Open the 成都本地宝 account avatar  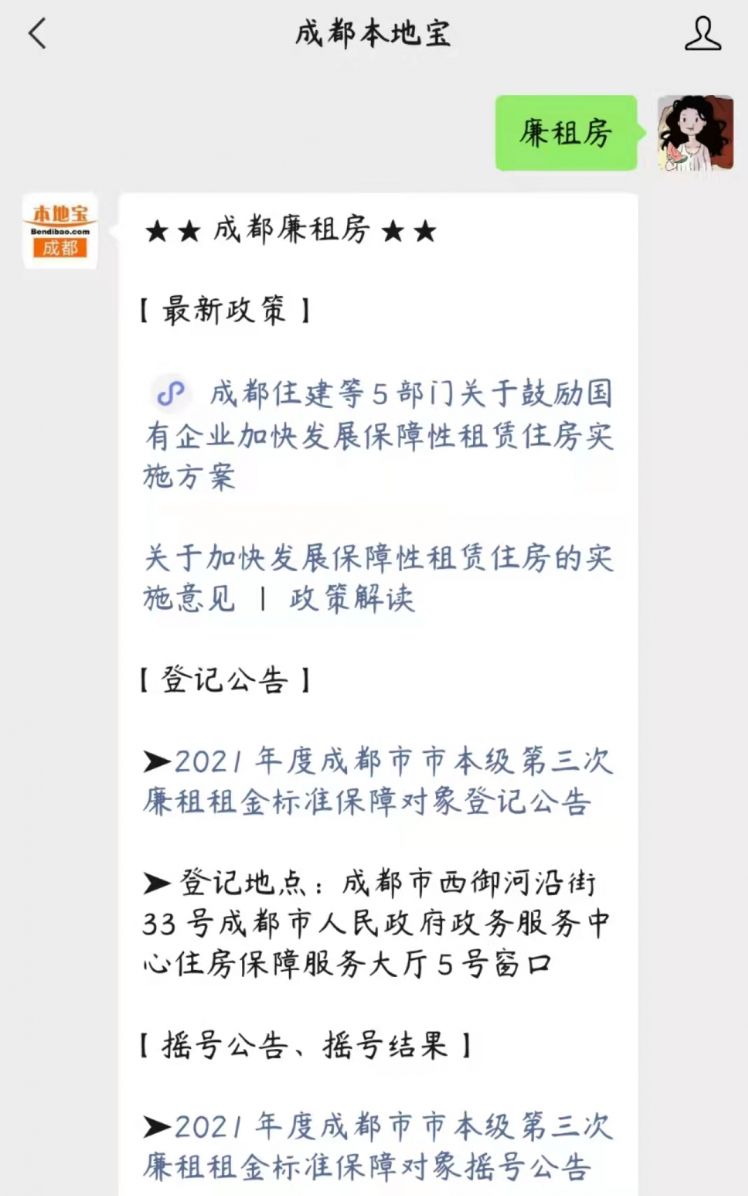click(x=60, y=231)
